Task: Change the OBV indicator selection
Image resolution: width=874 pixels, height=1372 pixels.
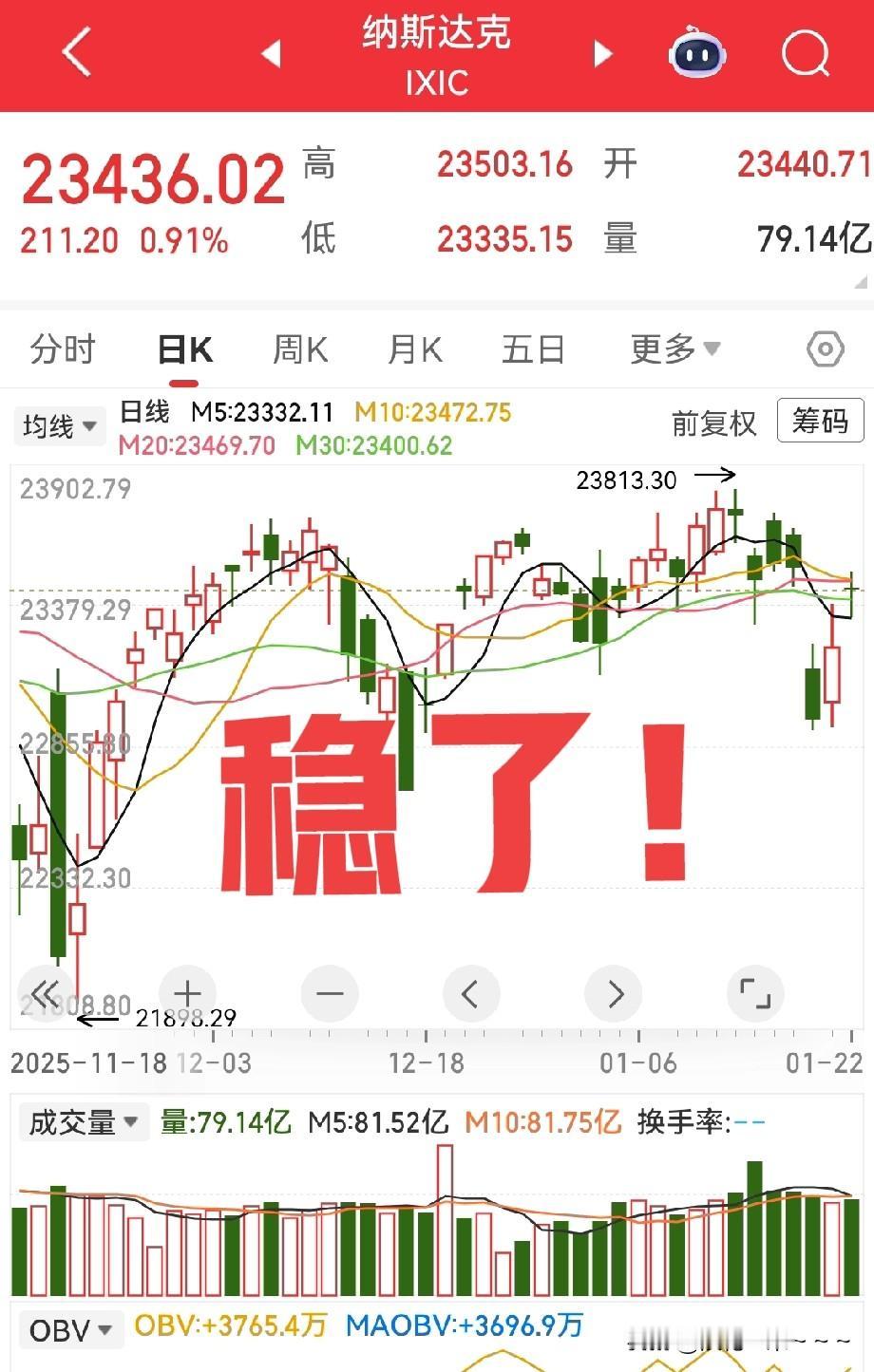Action: (70, 1330)
